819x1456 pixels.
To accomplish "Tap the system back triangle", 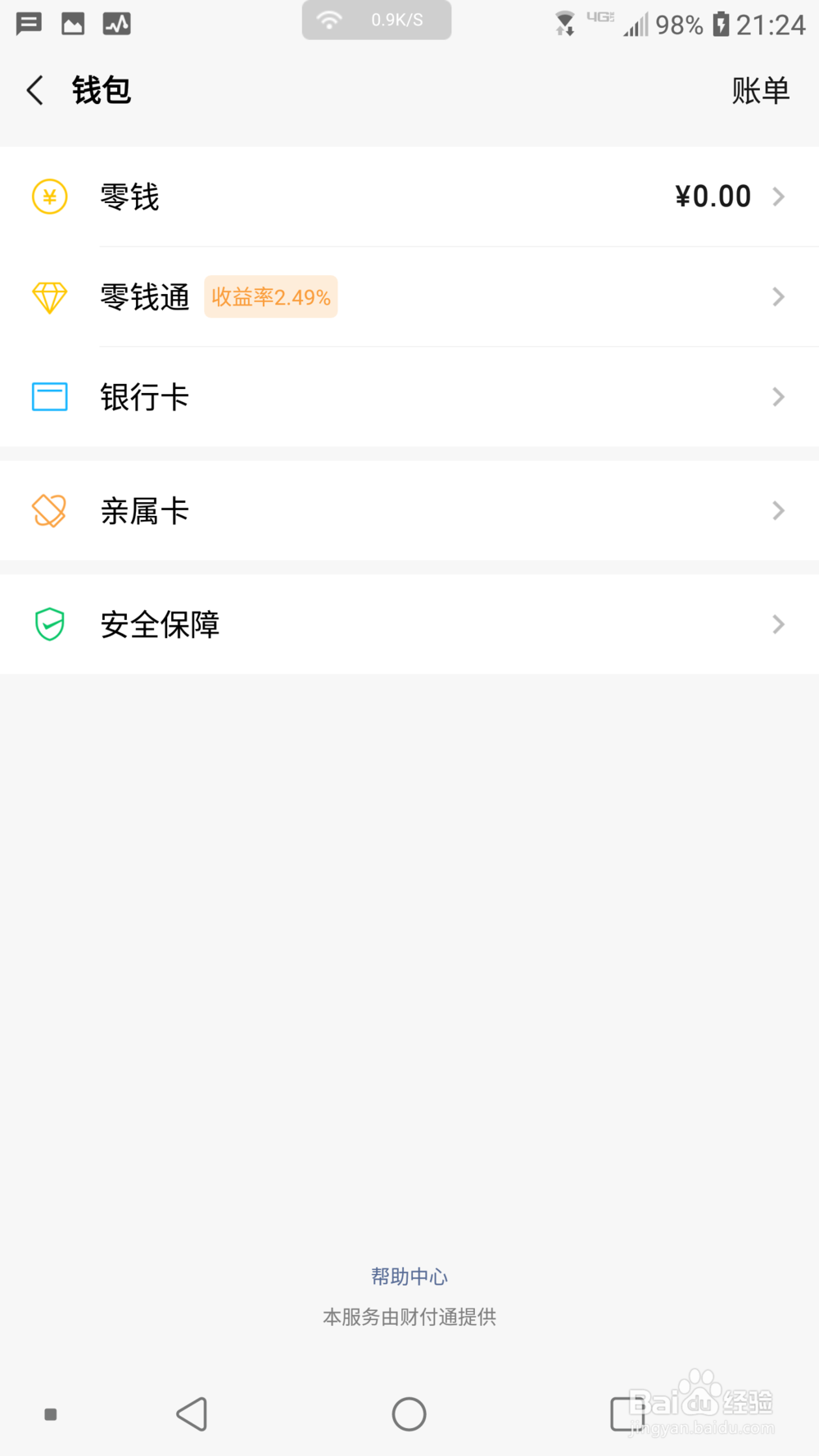I will pos(192,1414).
